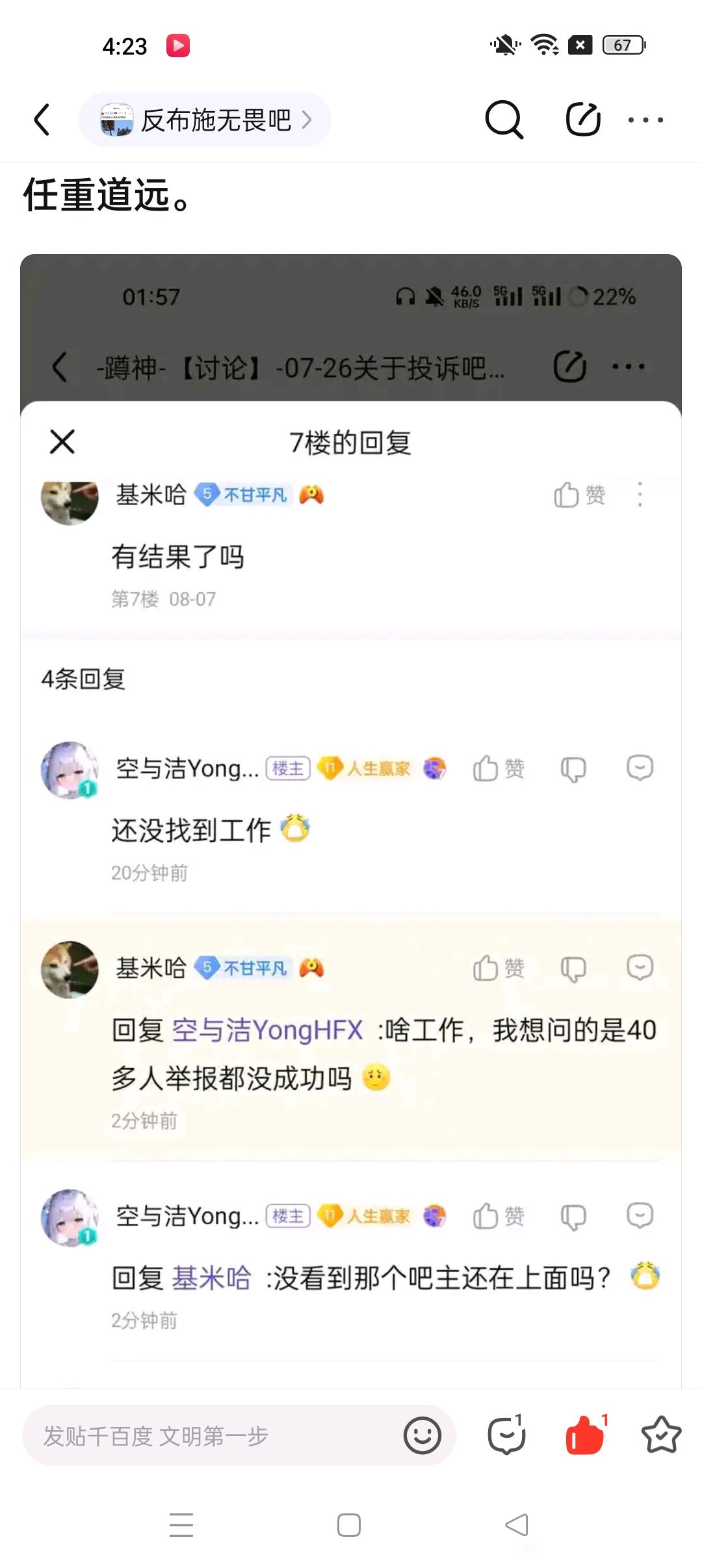Open the three-dot overflow menu
Image resolution: width=702 pixels, height=1568 pixels.
point(645,120)
